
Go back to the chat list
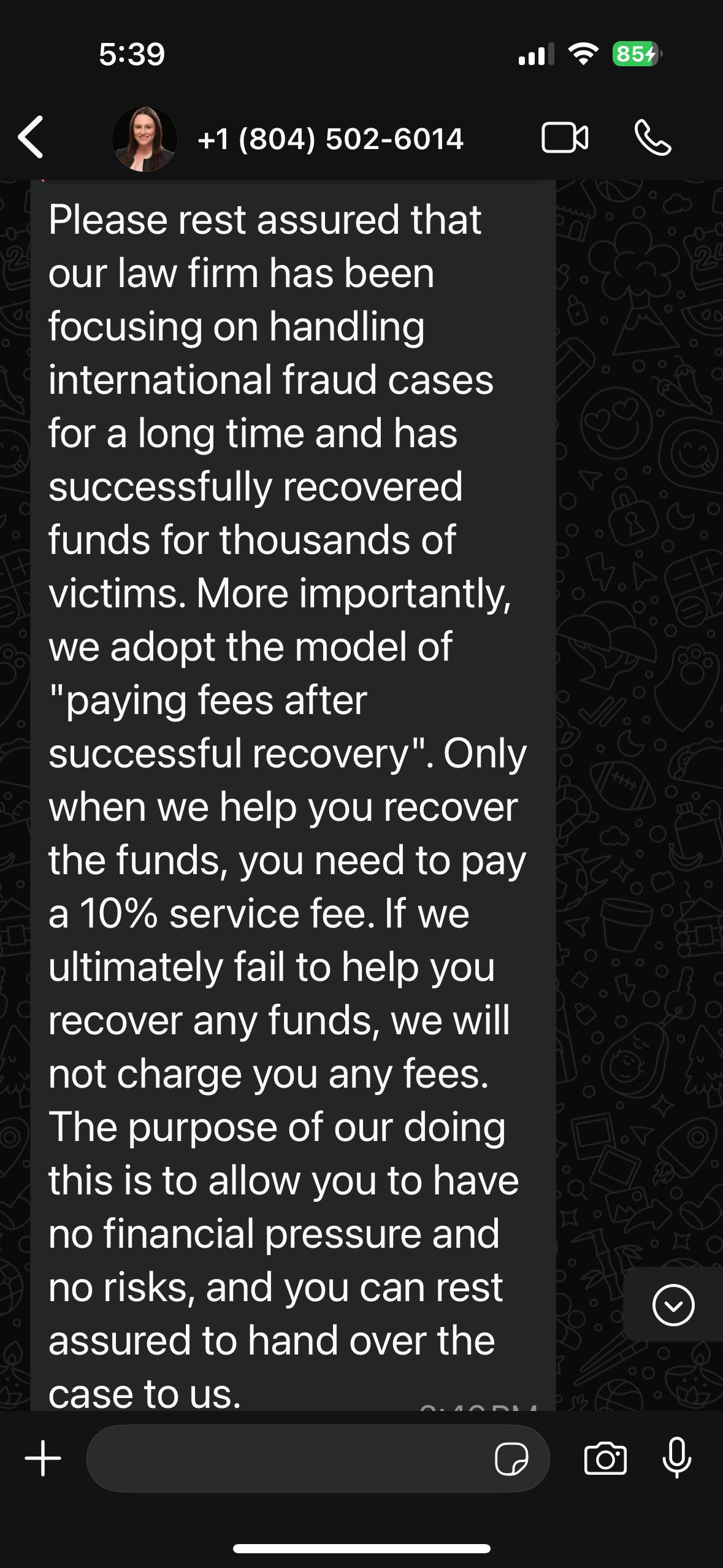(x=31, y=137)
